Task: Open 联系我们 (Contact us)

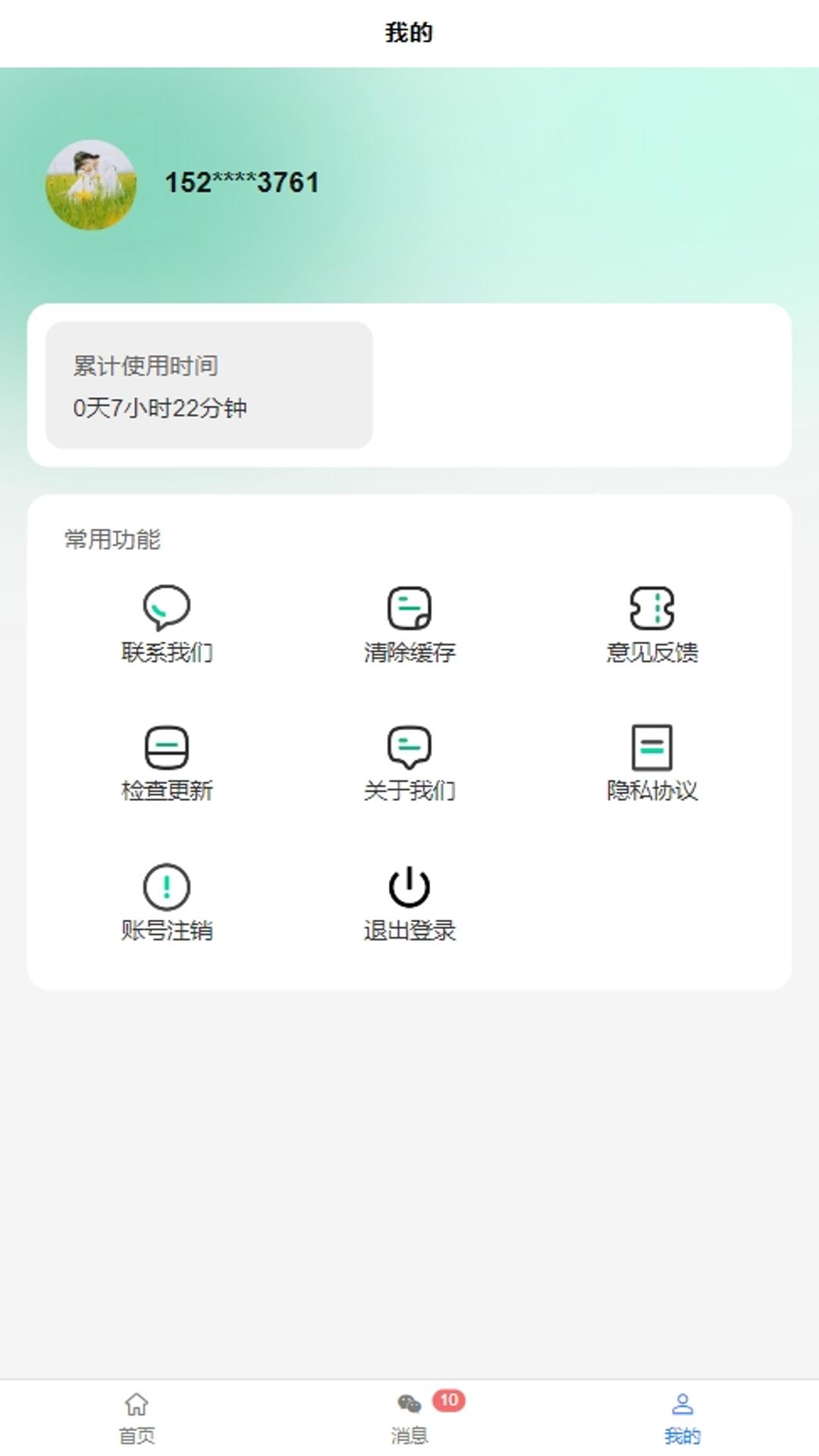Action: pyautogui.click(x=167, y=623)
